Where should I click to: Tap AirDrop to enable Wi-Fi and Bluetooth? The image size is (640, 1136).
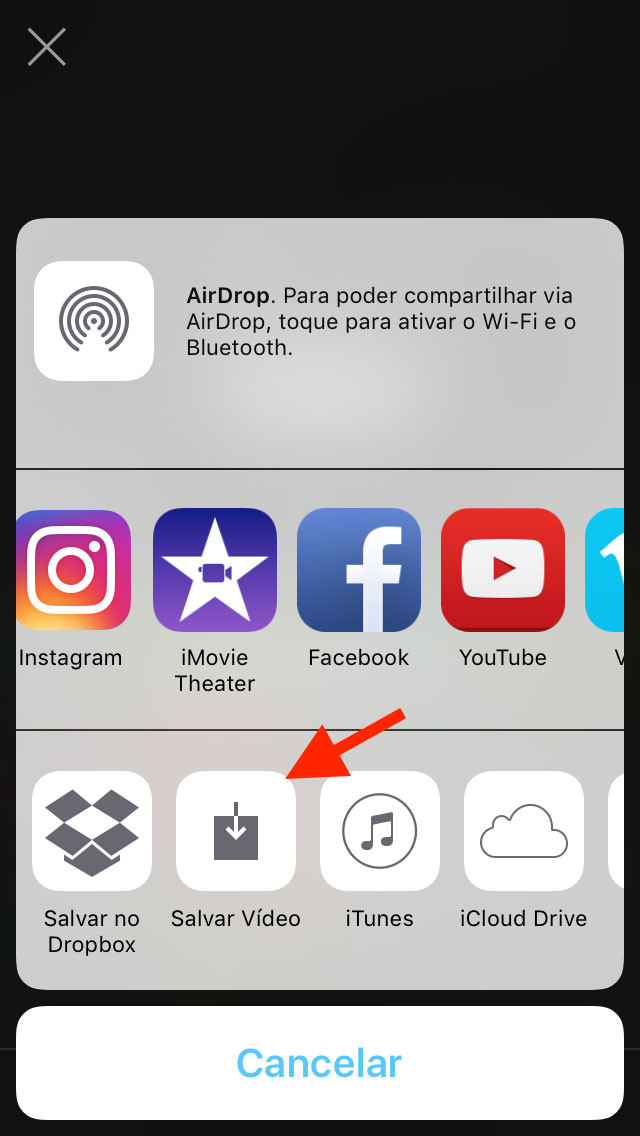(94, 321)
